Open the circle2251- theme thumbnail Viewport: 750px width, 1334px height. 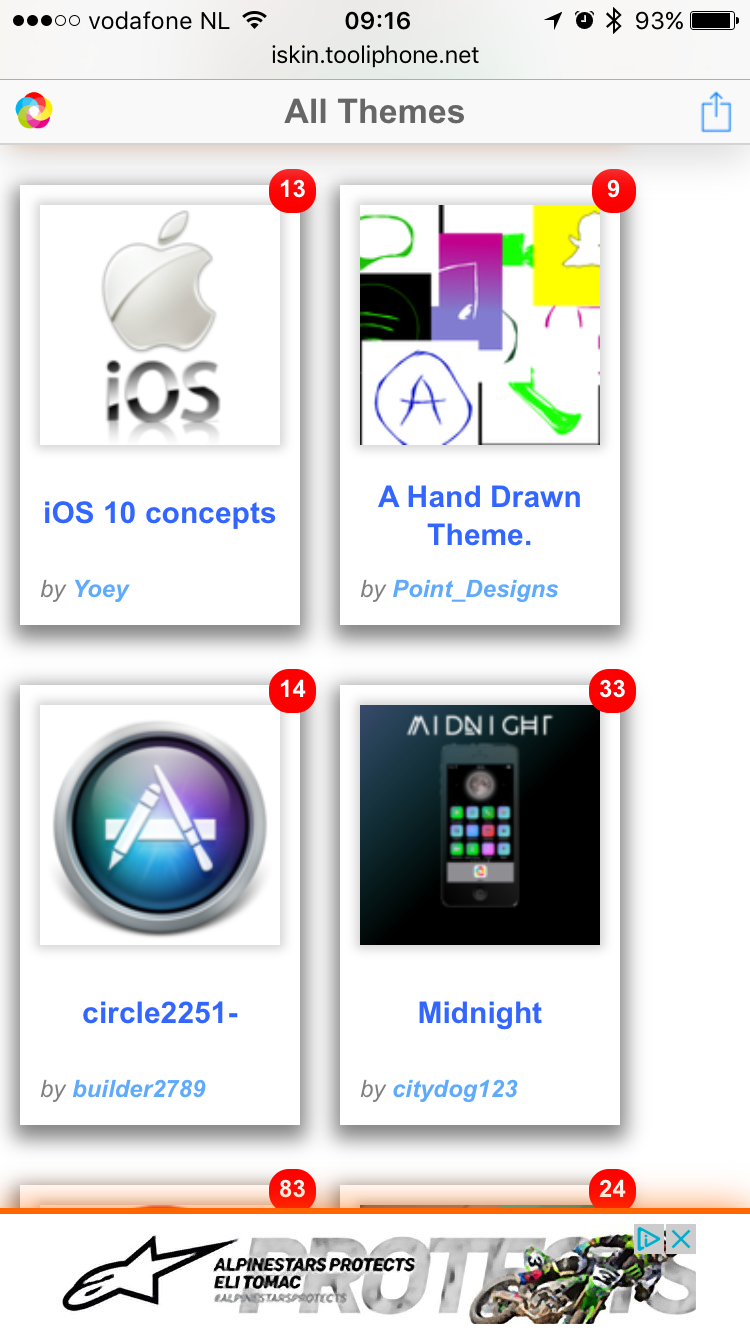click(160, 825)
